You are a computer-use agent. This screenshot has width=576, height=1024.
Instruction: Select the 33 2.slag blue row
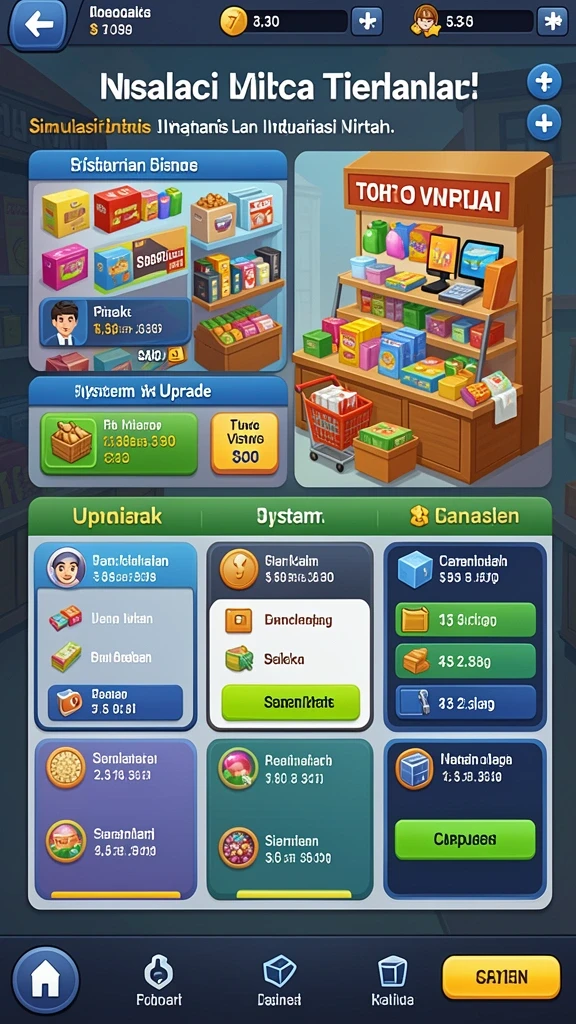pos(466,703)
